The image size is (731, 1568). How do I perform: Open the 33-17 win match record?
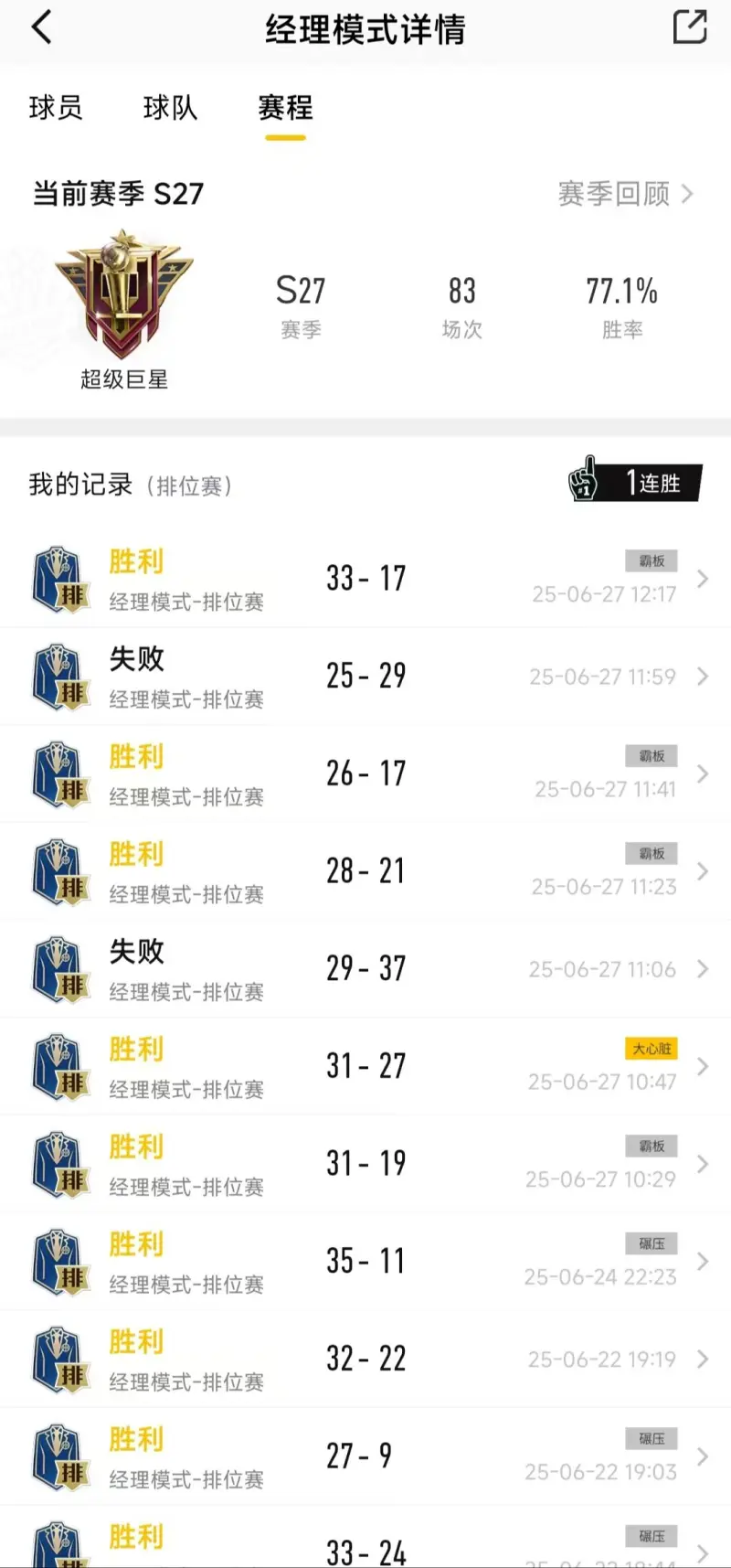365,579
